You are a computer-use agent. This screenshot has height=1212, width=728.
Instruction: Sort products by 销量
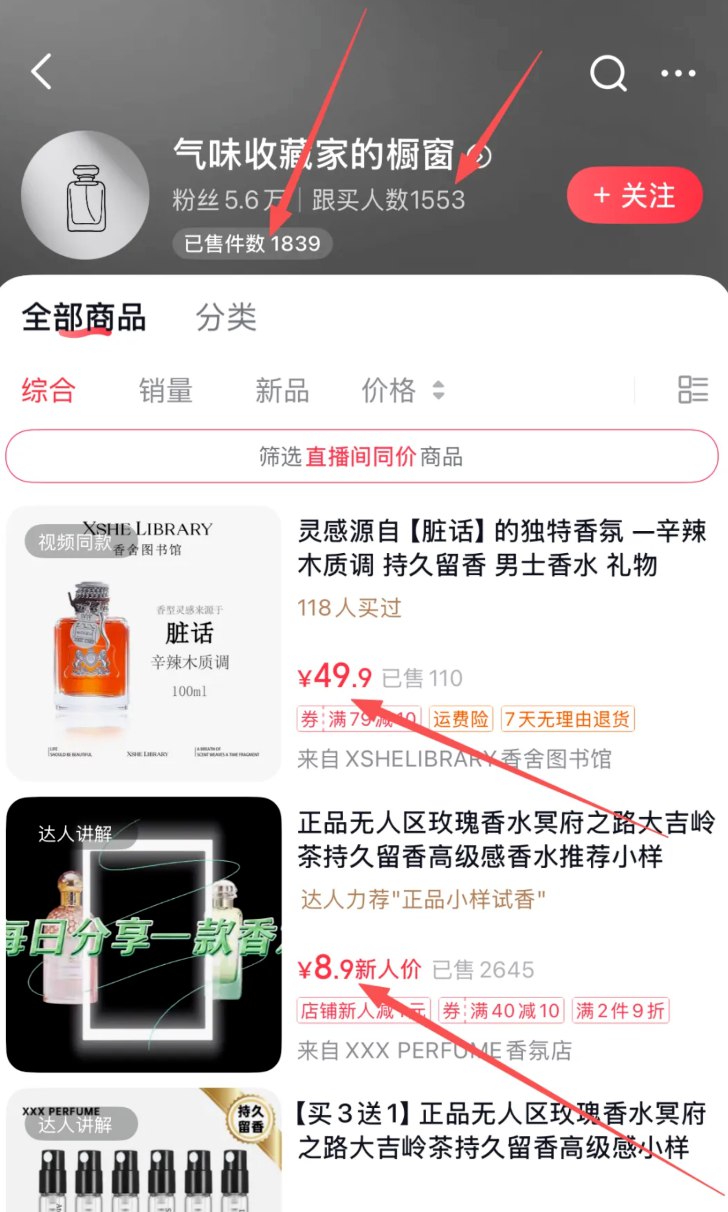click(x=165, y=390)
